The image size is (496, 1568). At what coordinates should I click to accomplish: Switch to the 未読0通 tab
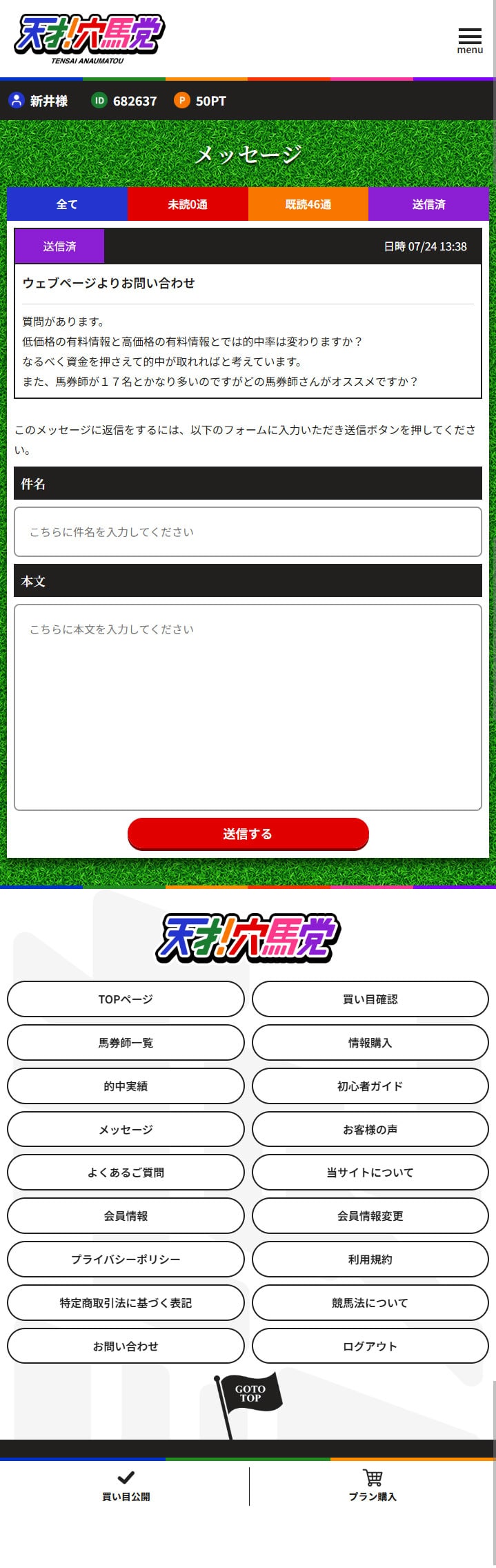[188, 204]
